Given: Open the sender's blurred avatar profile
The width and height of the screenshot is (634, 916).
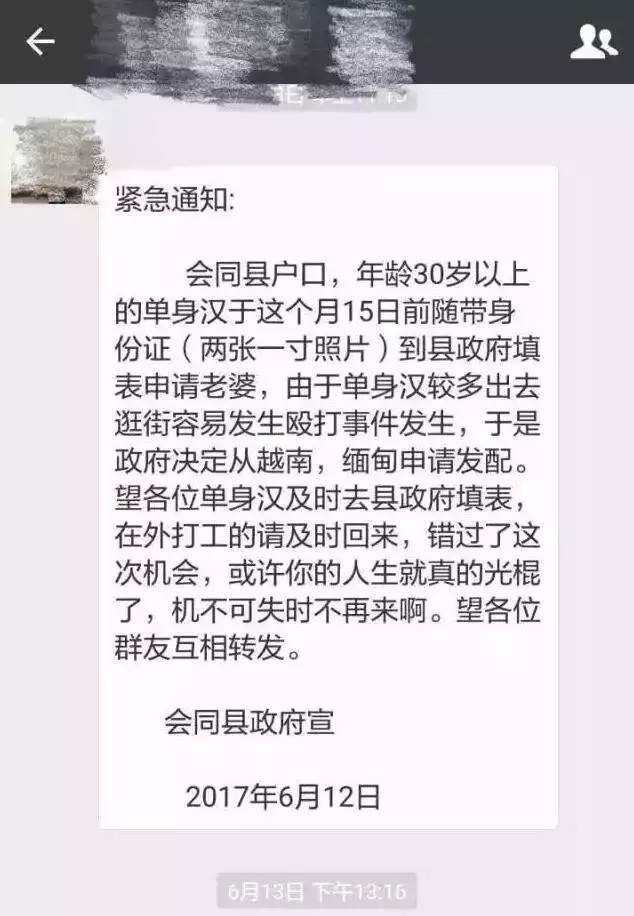Looking at the screenshot, I should click(55, 161).
